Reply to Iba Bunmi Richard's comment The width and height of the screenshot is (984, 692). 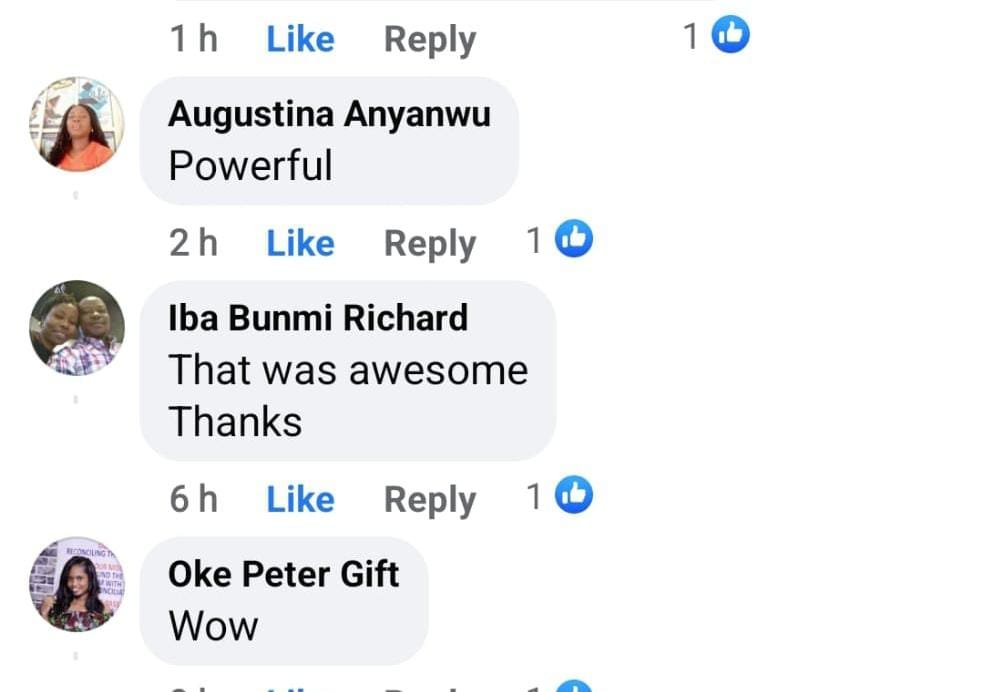[430, 499]
